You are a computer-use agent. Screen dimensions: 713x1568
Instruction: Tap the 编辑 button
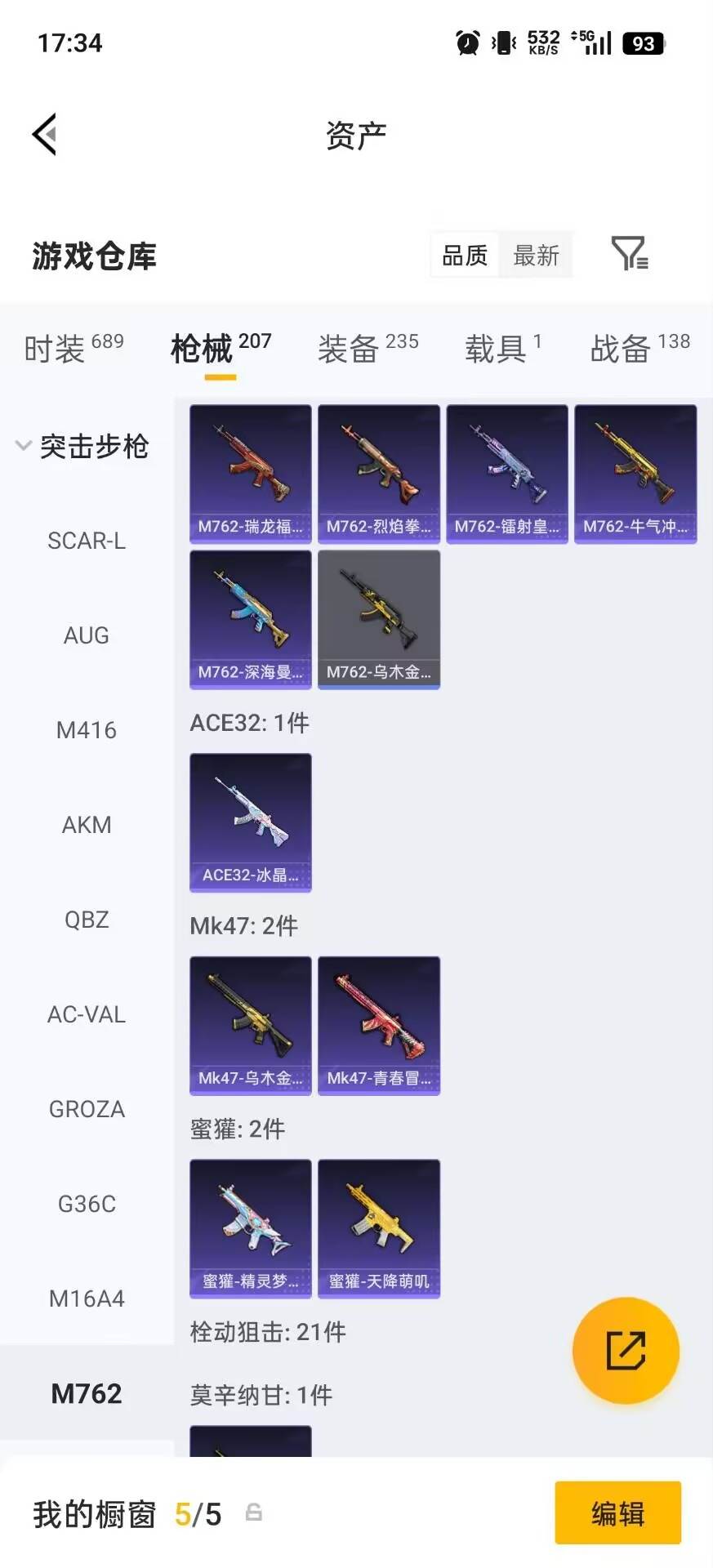(617, 1514)
